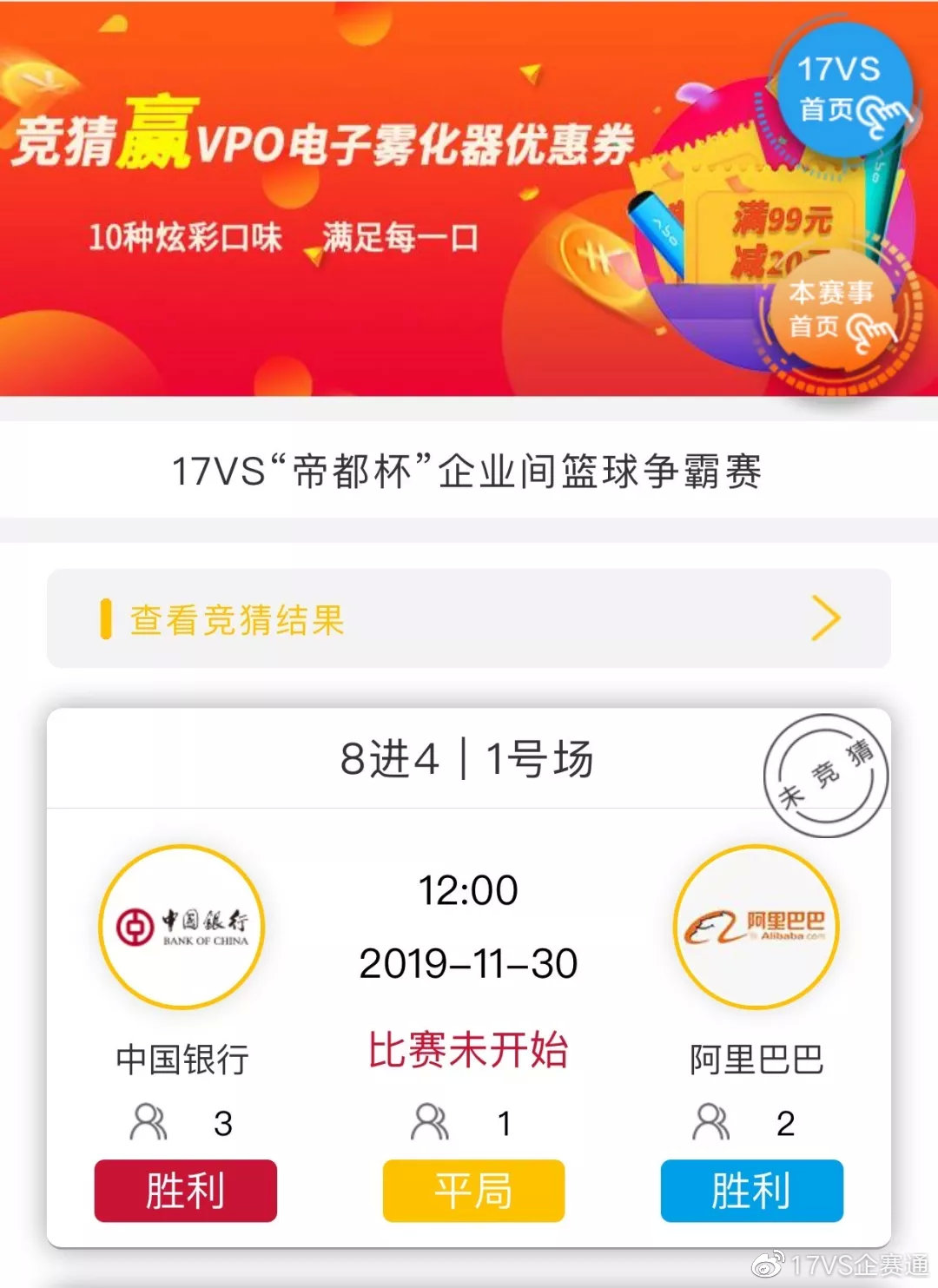938x1288 pixels.
Task: Click the 12:00 match start time
Action: pyautogui.click(x=469, y=889)
